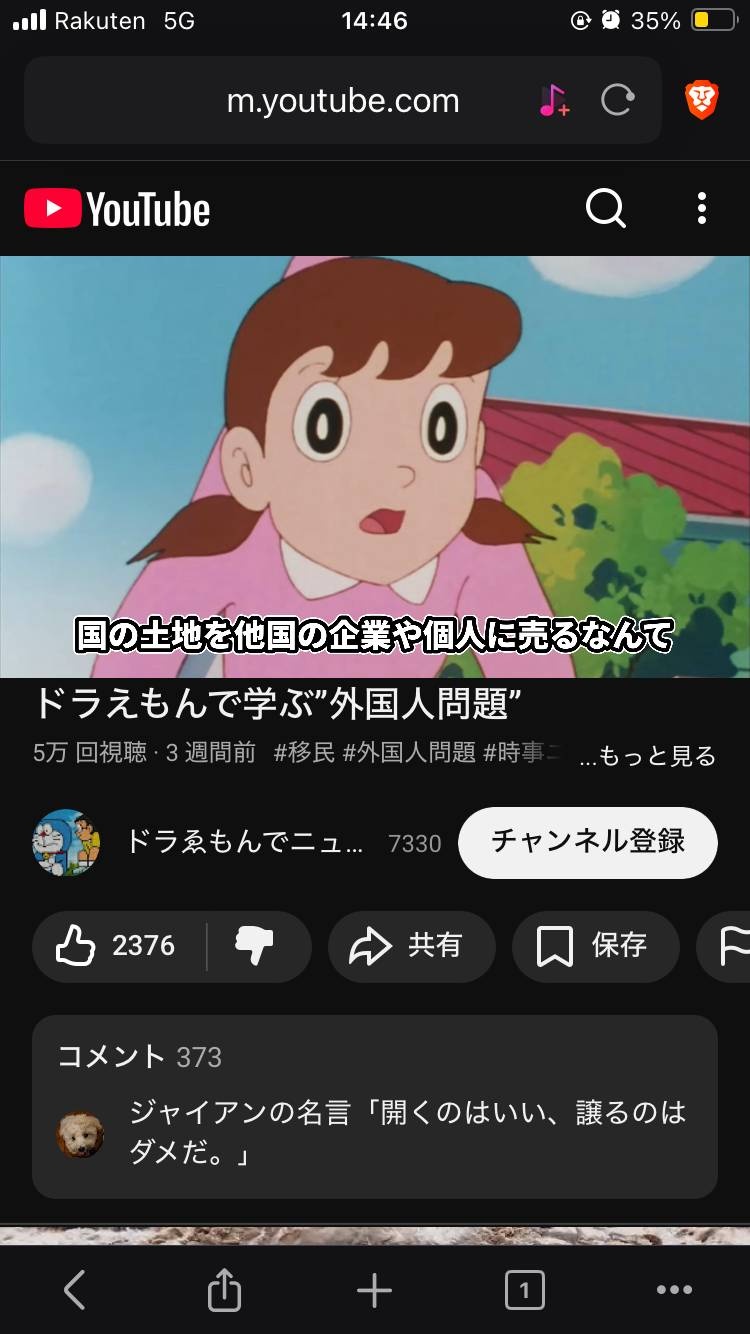Open a new browser tab
Image resolution: width=750 pixels, height=1334 pixels.
(x=375, y=1290)
